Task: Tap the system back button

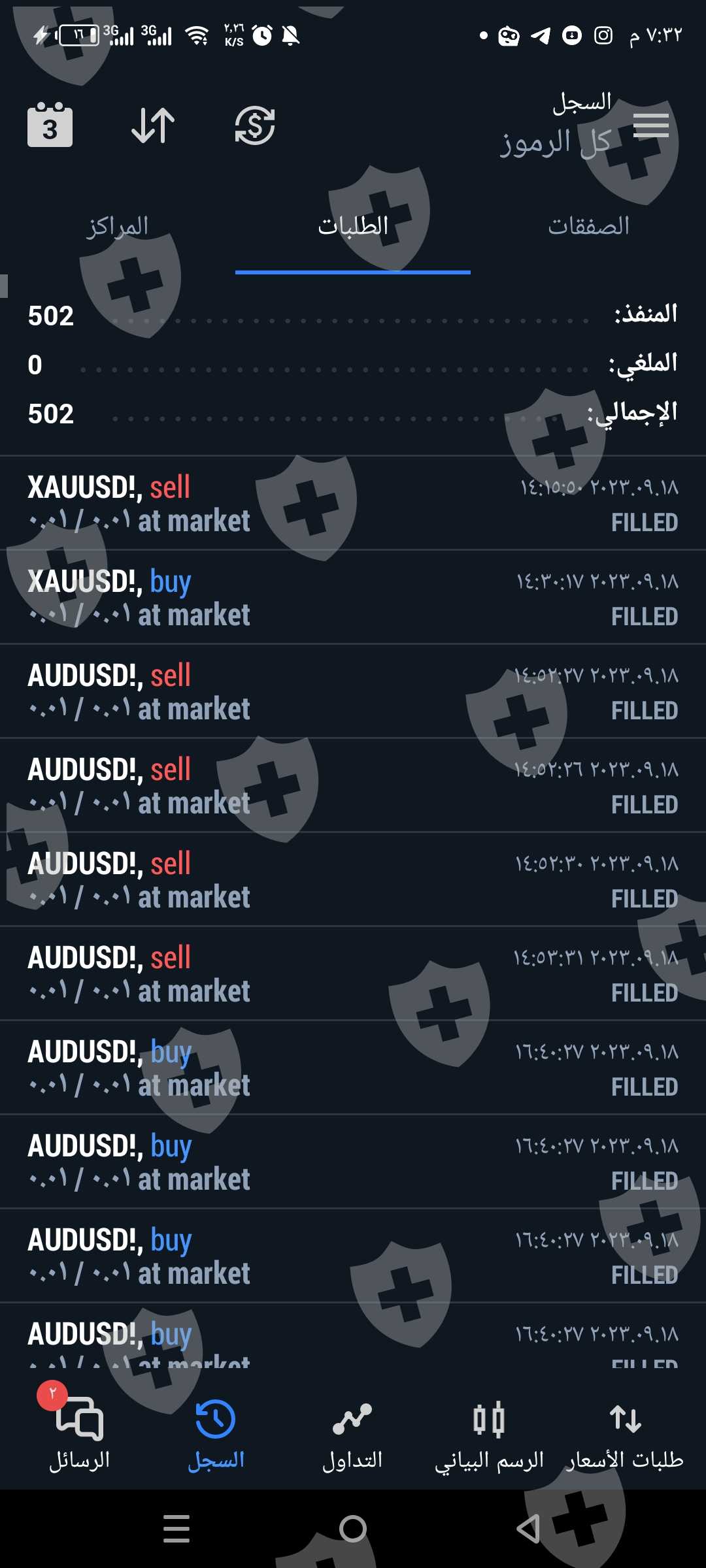Action: coord(528,1529)
